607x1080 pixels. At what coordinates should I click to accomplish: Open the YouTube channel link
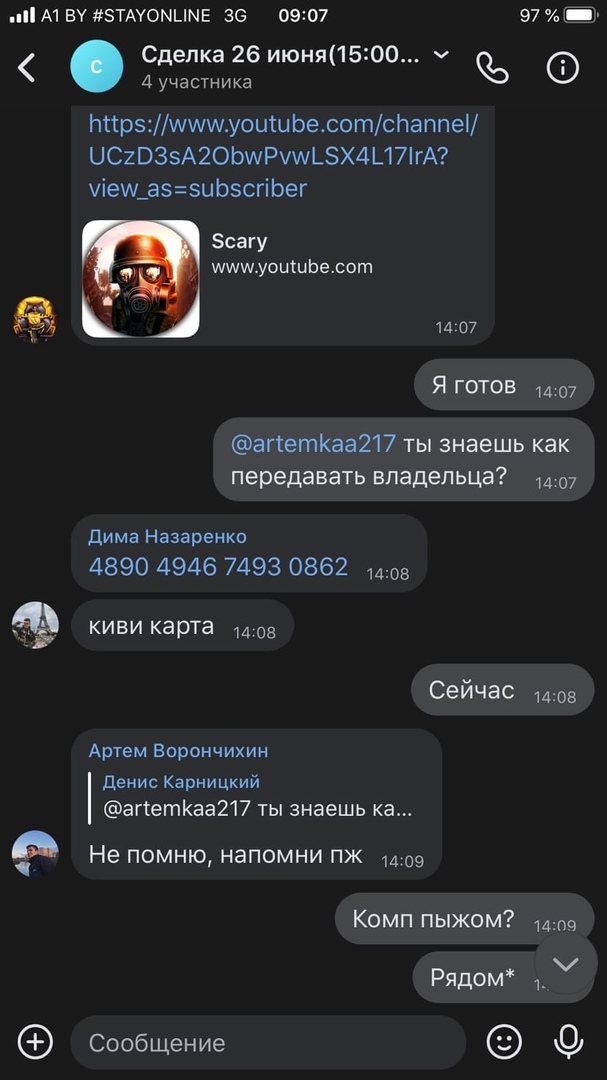[x=283, y=156]
